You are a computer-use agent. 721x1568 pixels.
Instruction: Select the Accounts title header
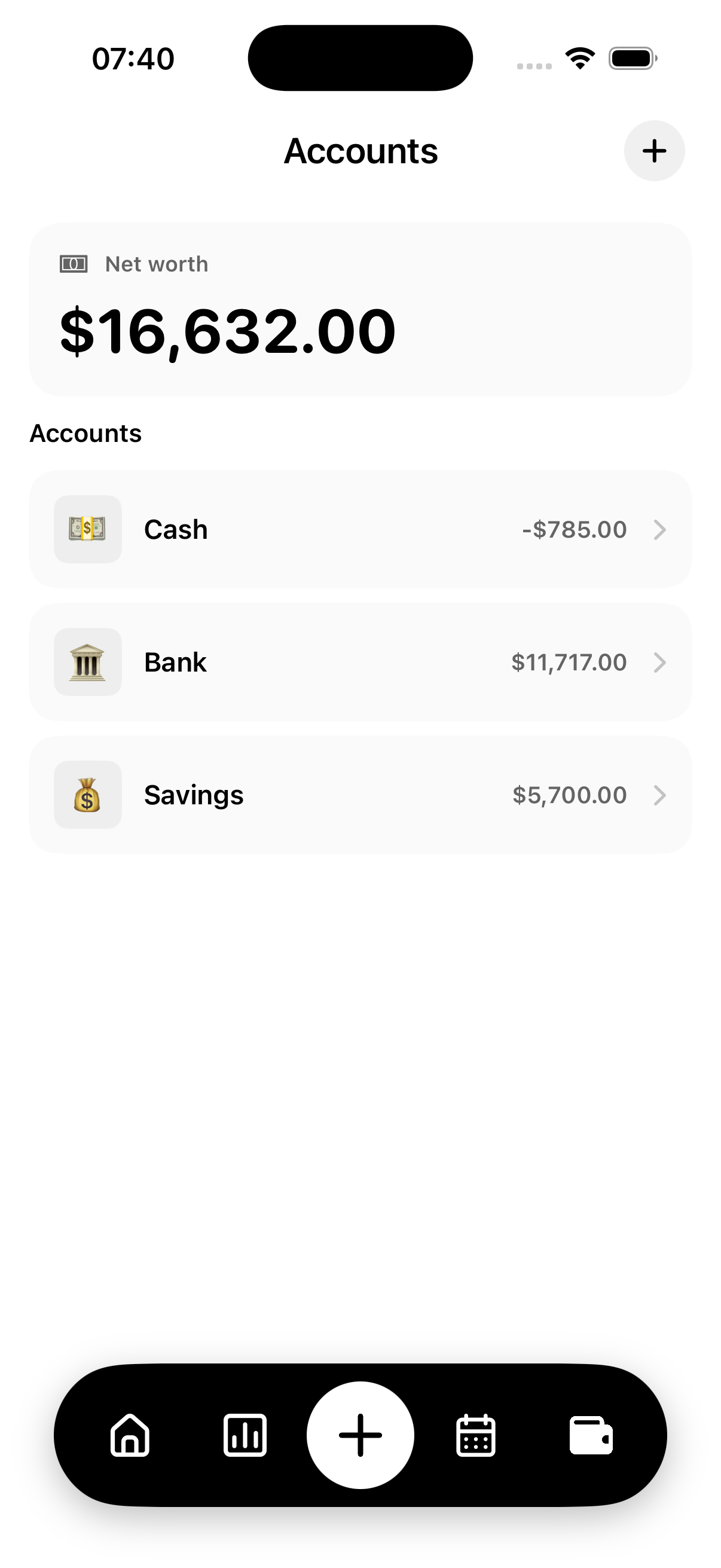pyautogui.click(x=360, y=151)
